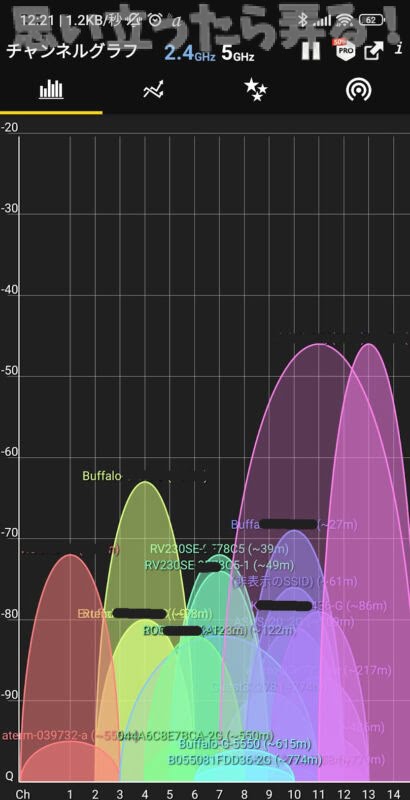Switch to the time graph tab
This screenshot has height=800, width=410.
154,90
